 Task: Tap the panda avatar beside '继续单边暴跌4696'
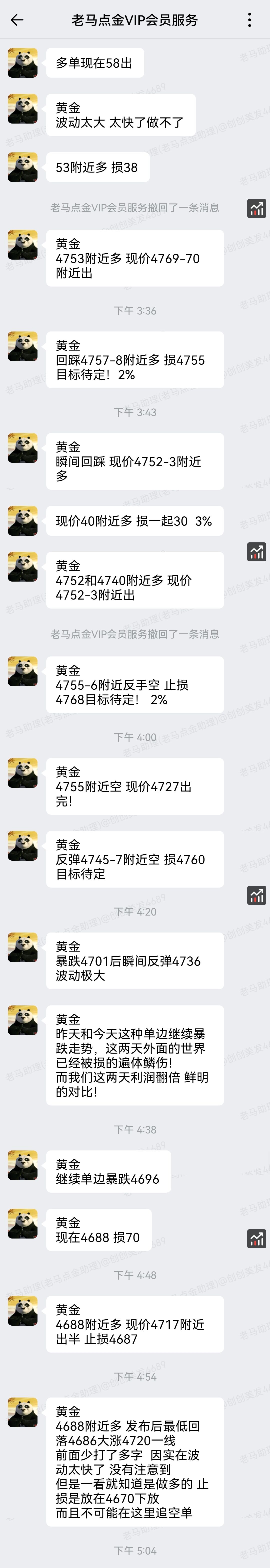tap(22, 1165)
